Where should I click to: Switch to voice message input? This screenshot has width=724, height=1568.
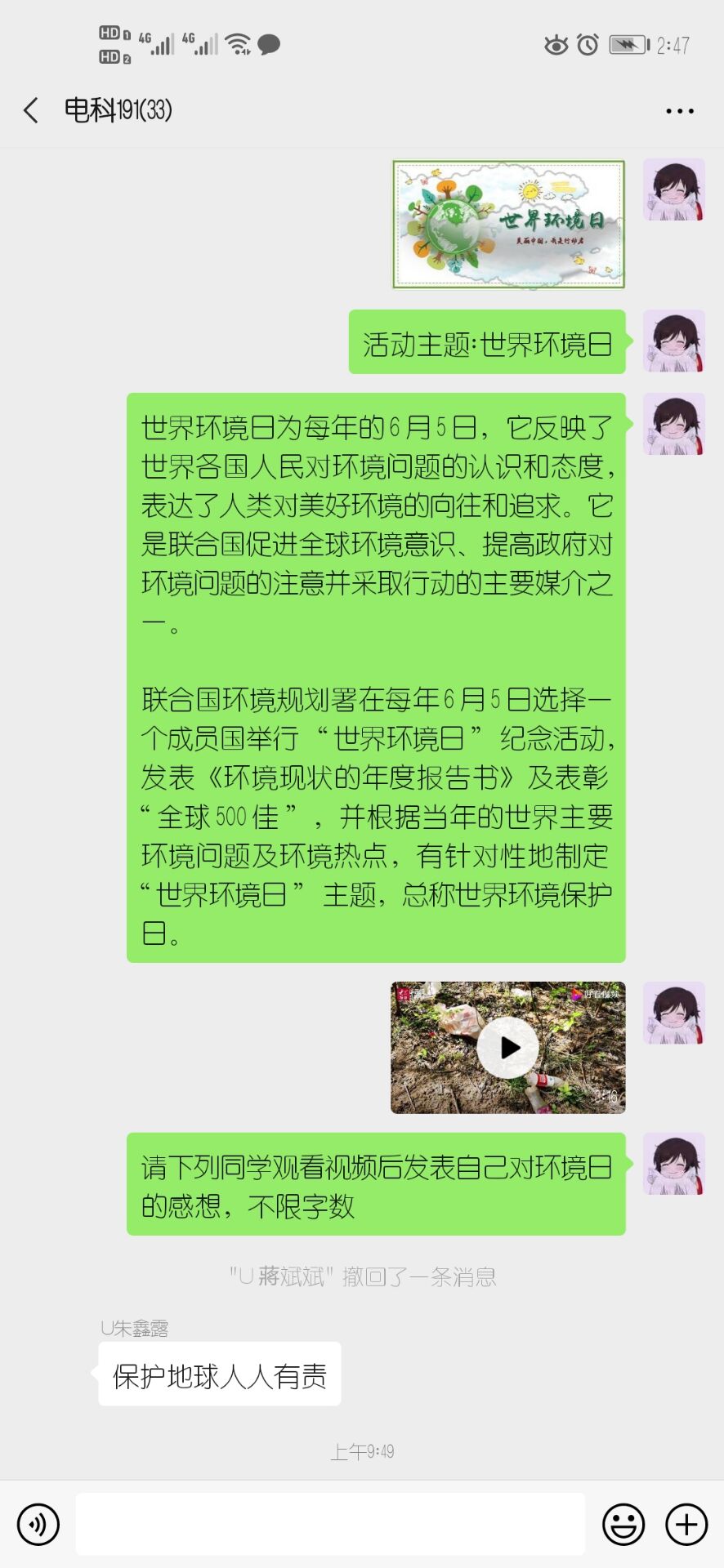pos(38,1524)
